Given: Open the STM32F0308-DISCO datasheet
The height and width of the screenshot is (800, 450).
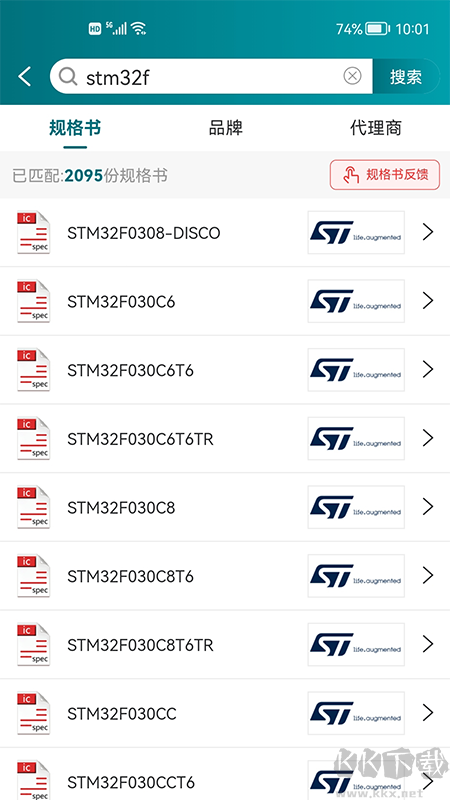Looking at the screenshot, I should point(225,233).
